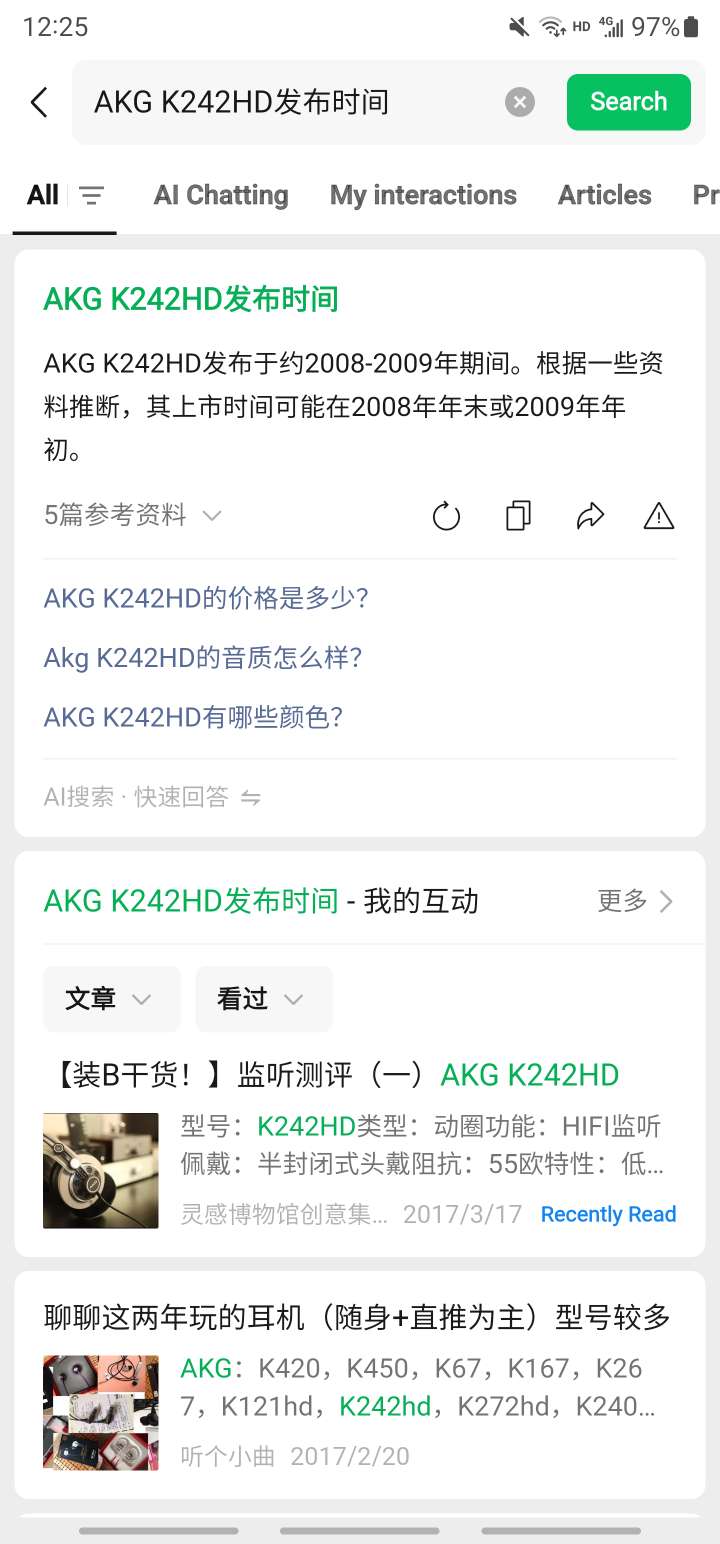Image resolution: width=720 pixels, height=1544 pixels.
Task: Expand the 文章 dropdown filter
Action: pyautogui.click(x=111, y=999)
